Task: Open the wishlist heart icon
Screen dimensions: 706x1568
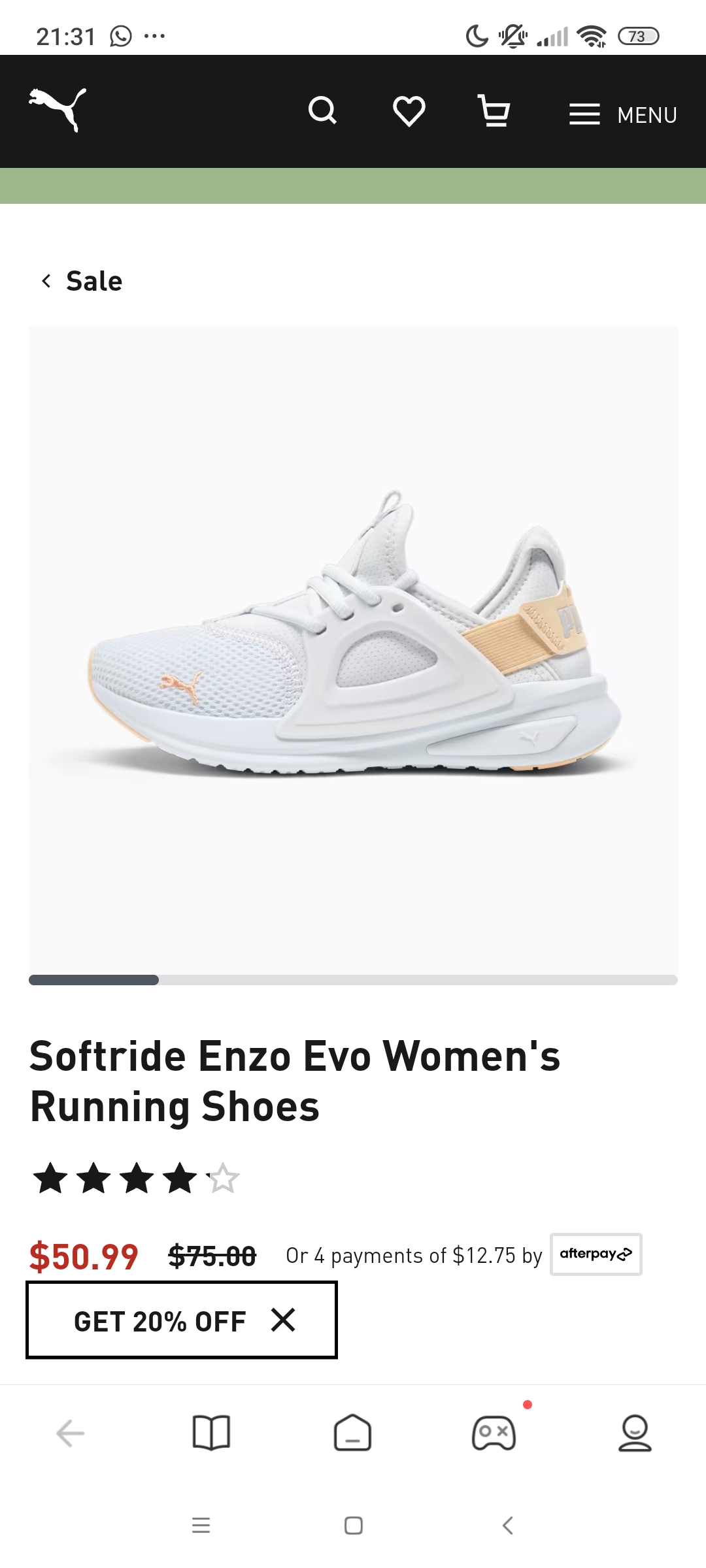Action: pos(409,111)
